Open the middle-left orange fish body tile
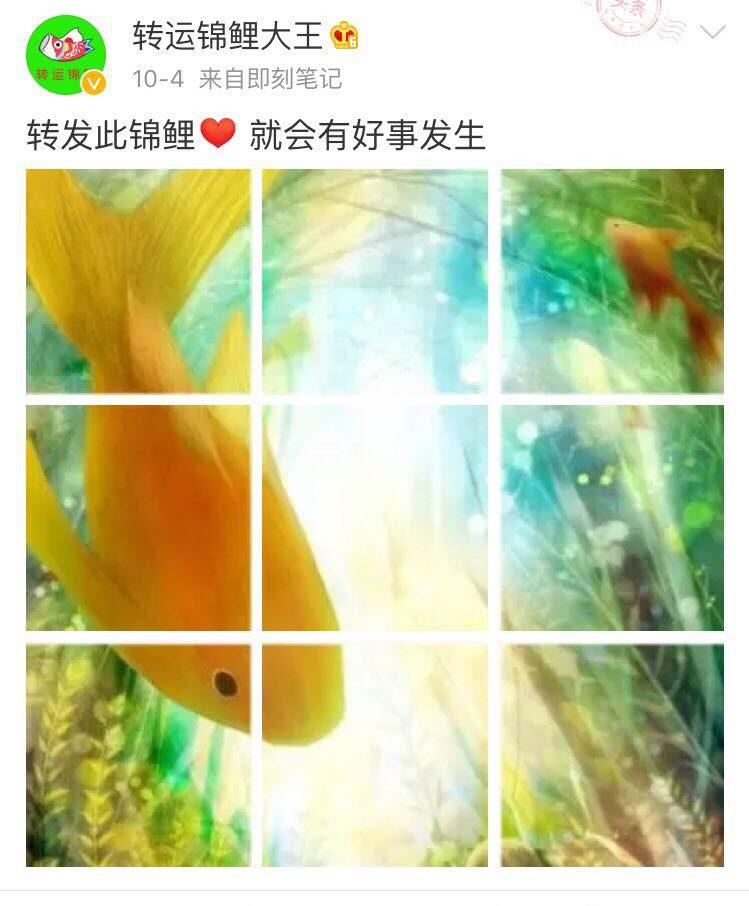The width and height of the screenshot is (749, 906). 138,517
